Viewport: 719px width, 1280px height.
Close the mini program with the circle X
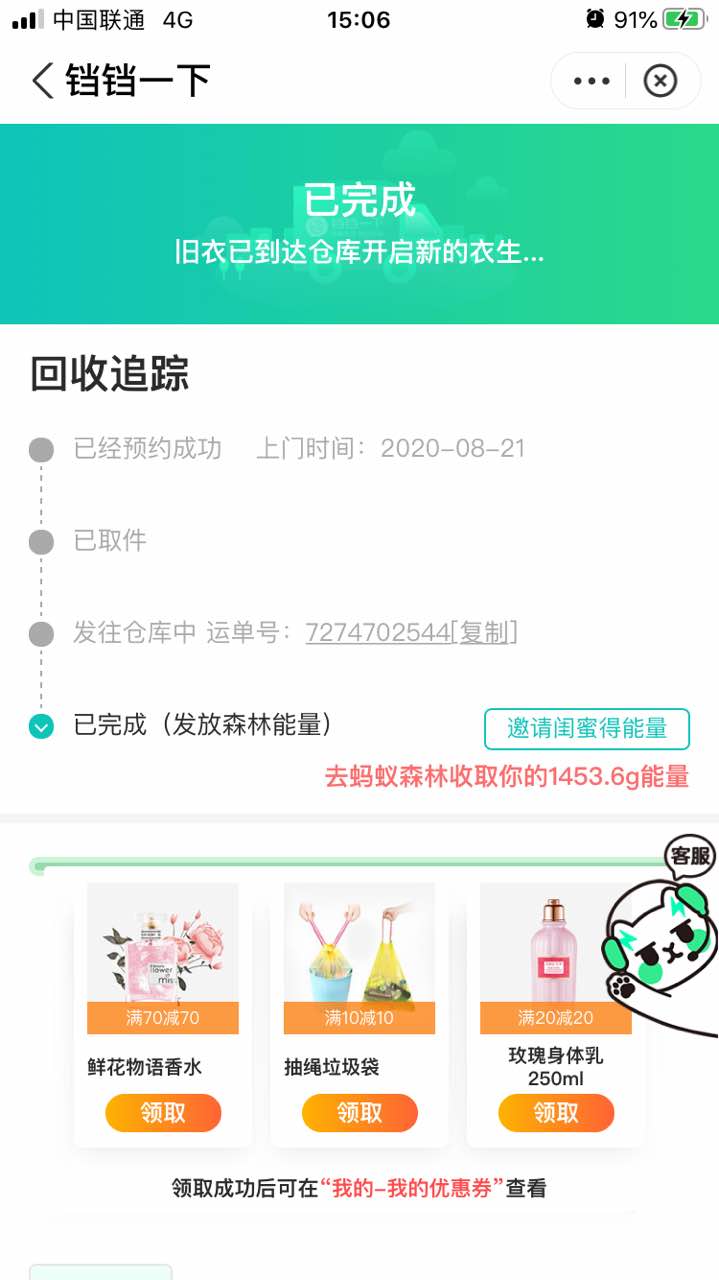point(660,81)
